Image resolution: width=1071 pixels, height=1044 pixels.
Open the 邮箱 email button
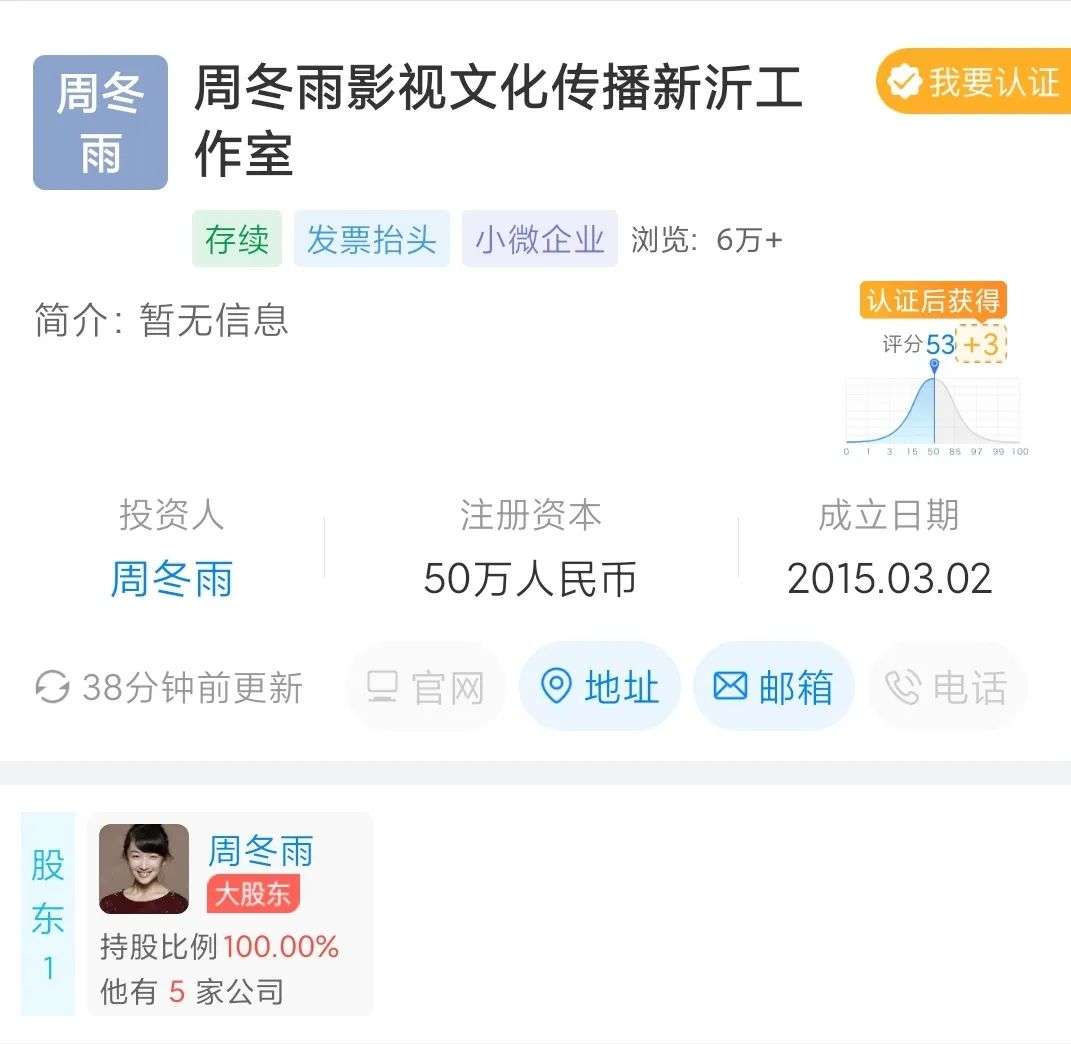tap(773, 687)
